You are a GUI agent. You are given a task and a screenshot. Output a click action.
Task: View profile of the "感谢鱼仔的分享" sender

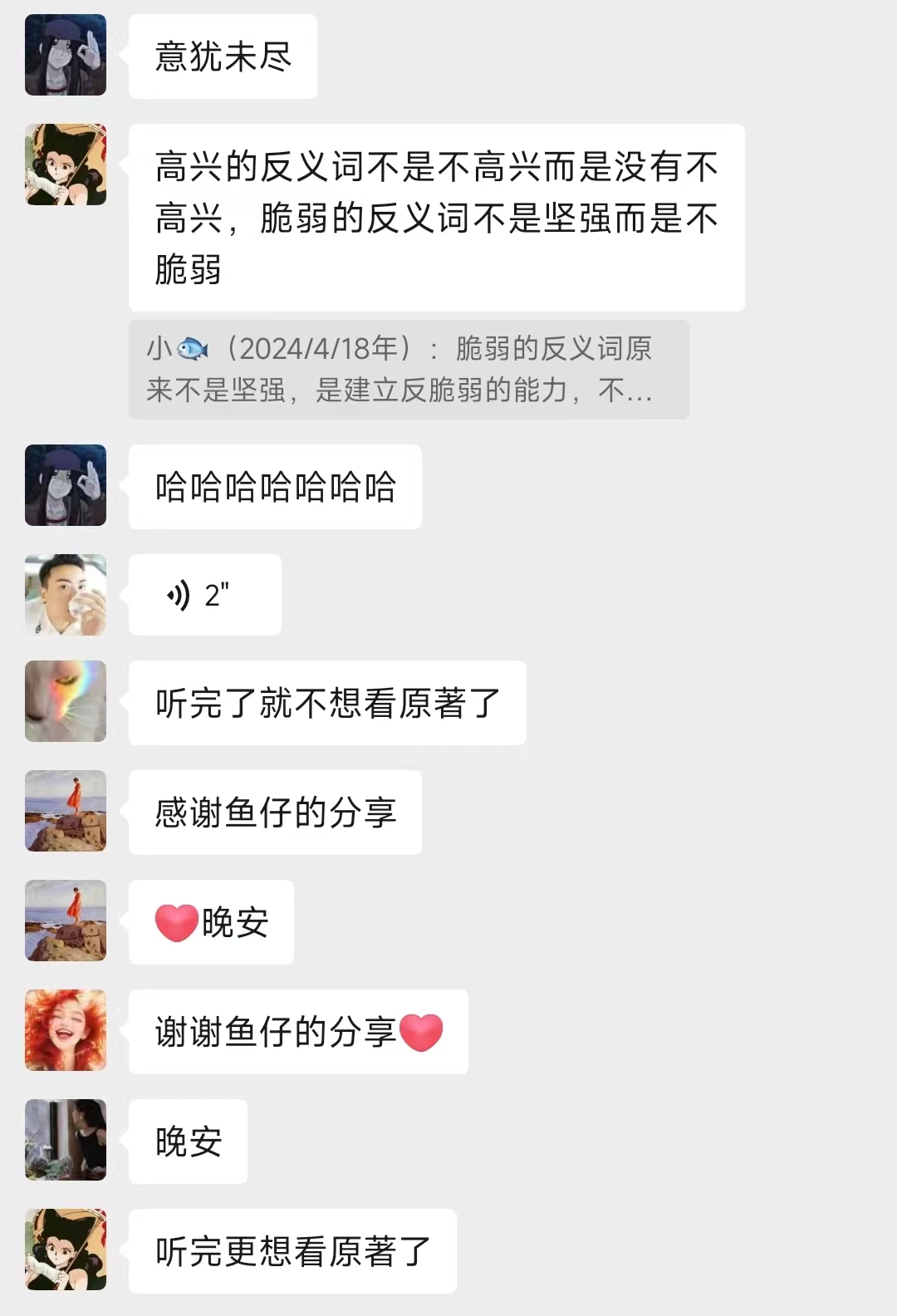[x=66, y=811]
